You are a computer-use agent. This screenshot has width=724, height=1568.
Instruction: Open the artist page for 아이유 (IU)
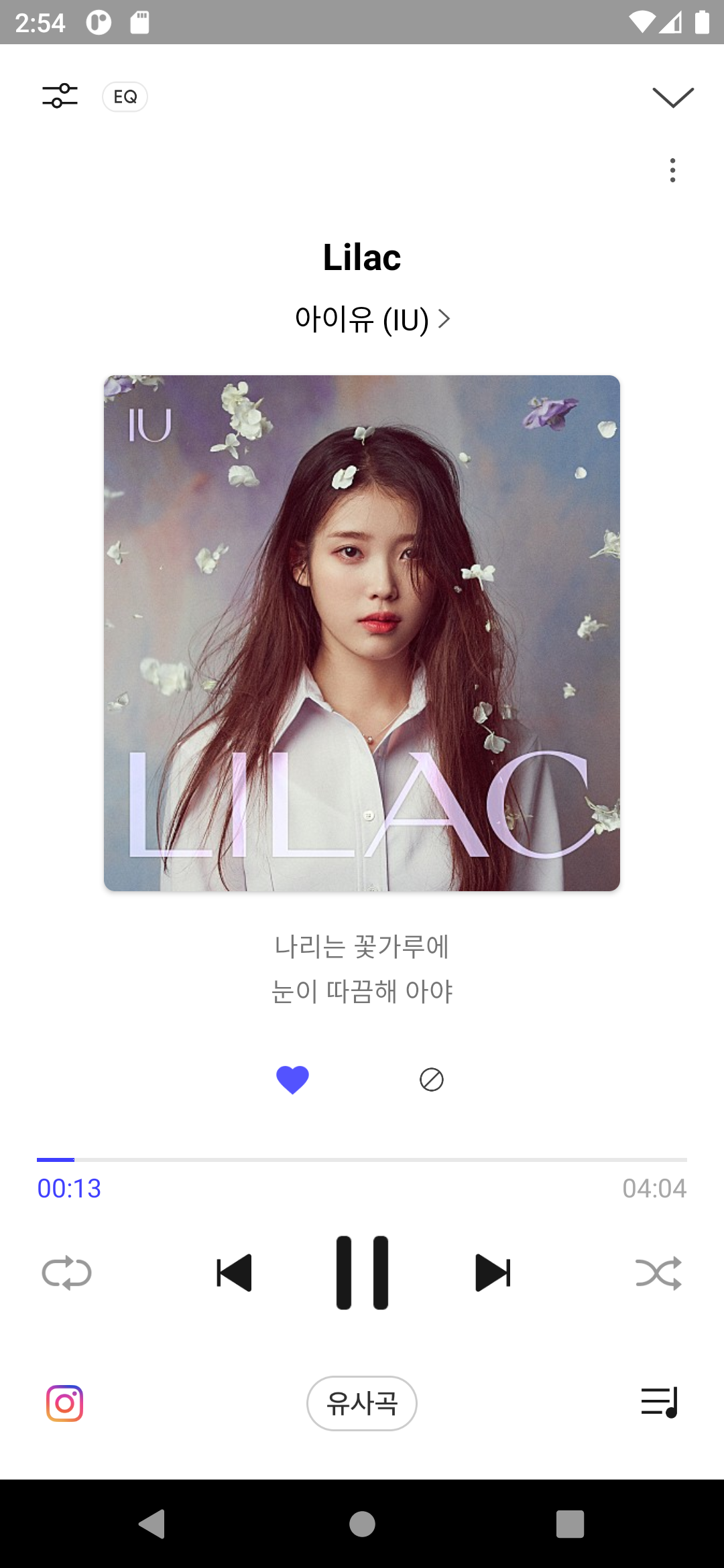click(371, 319)
